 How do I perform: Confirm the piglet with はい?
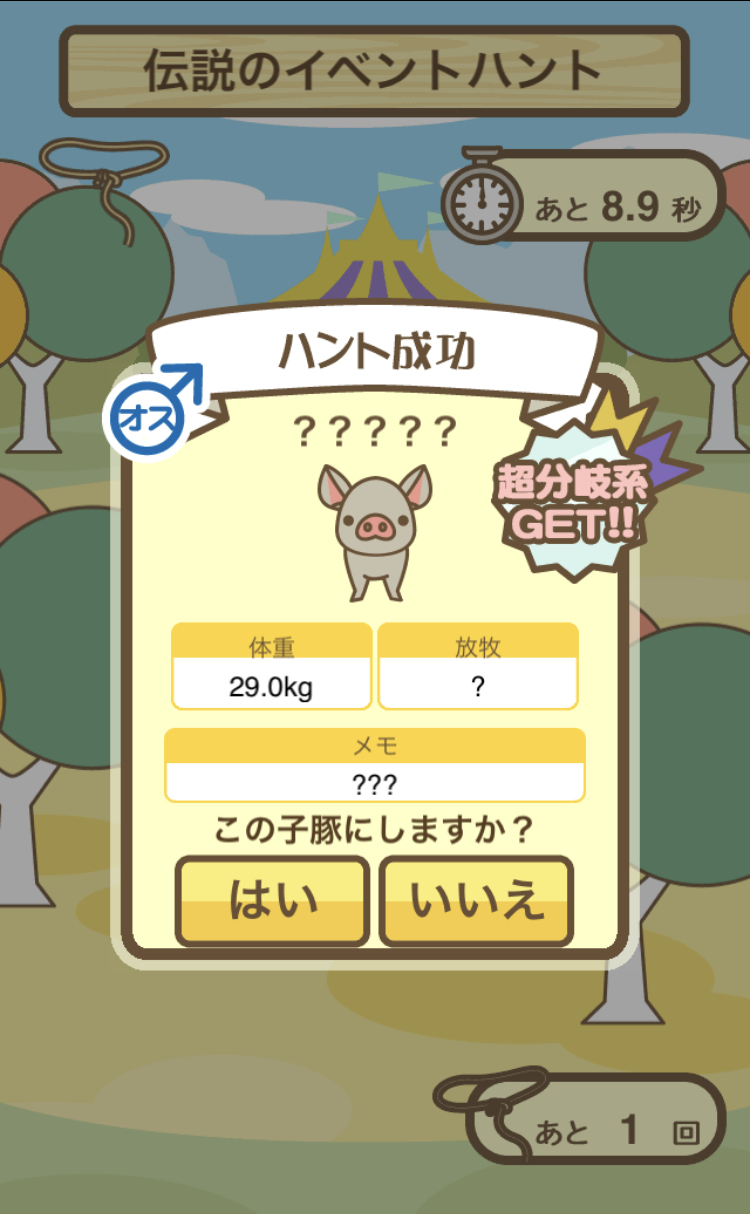click(273, 901)
